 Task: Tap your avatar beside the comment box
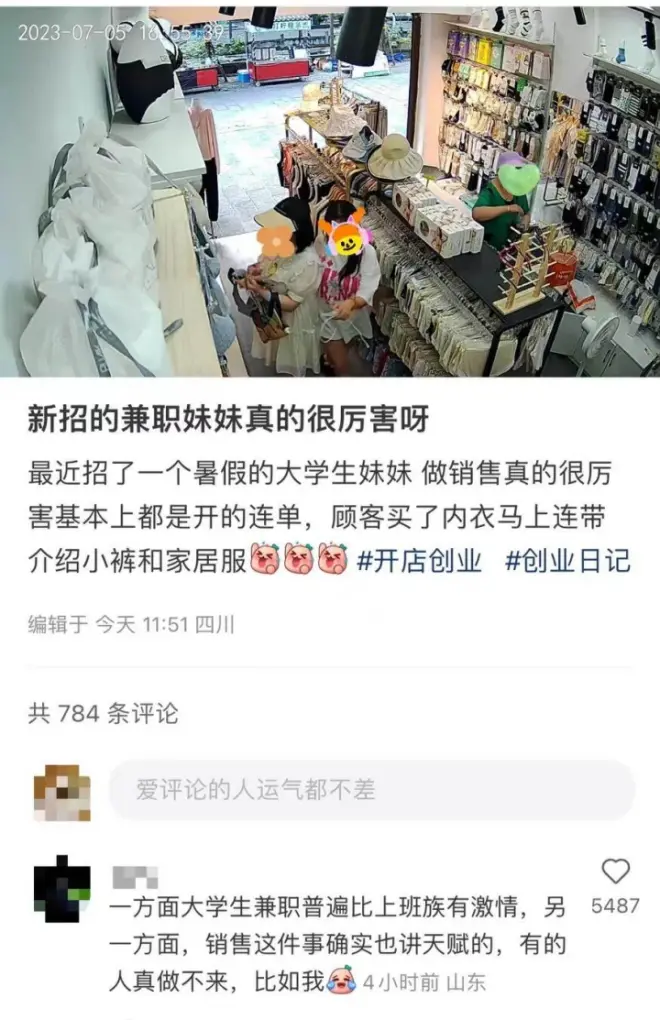click(x=62, y=792)
